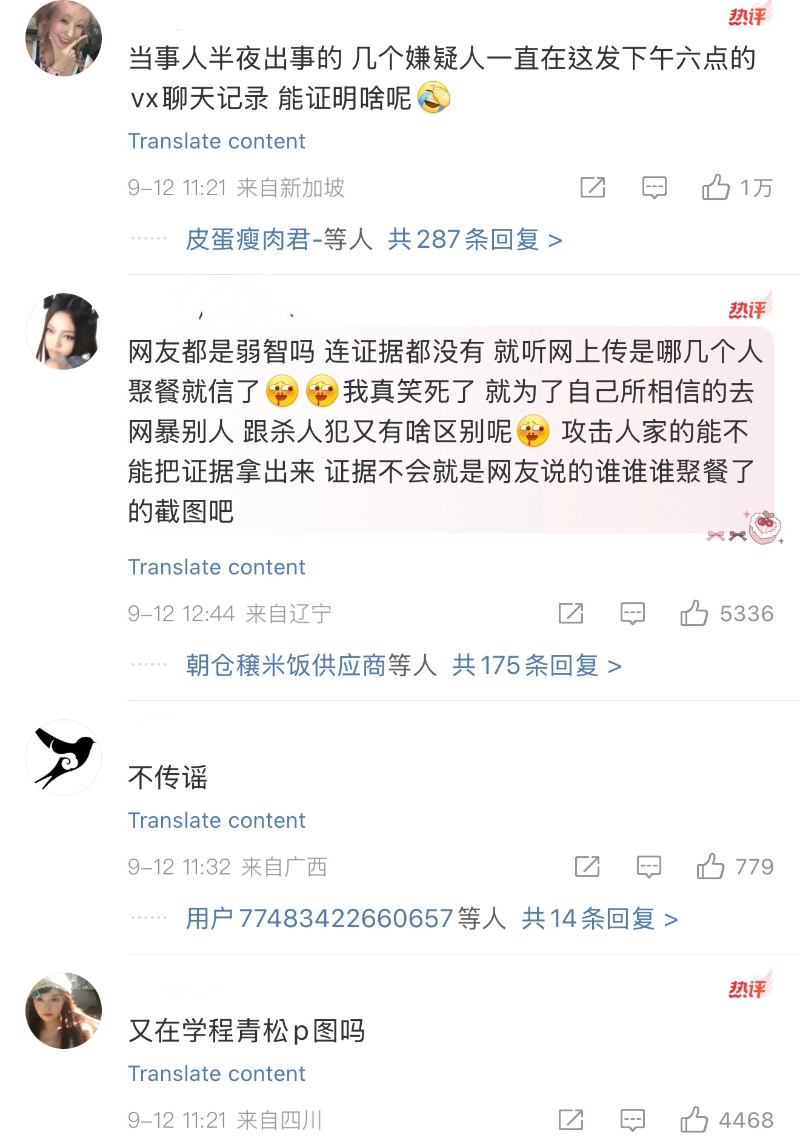Repost the comment posted from 新加坡
The width and height of the screenshot is (800, 1141).
tap(593, 187)
